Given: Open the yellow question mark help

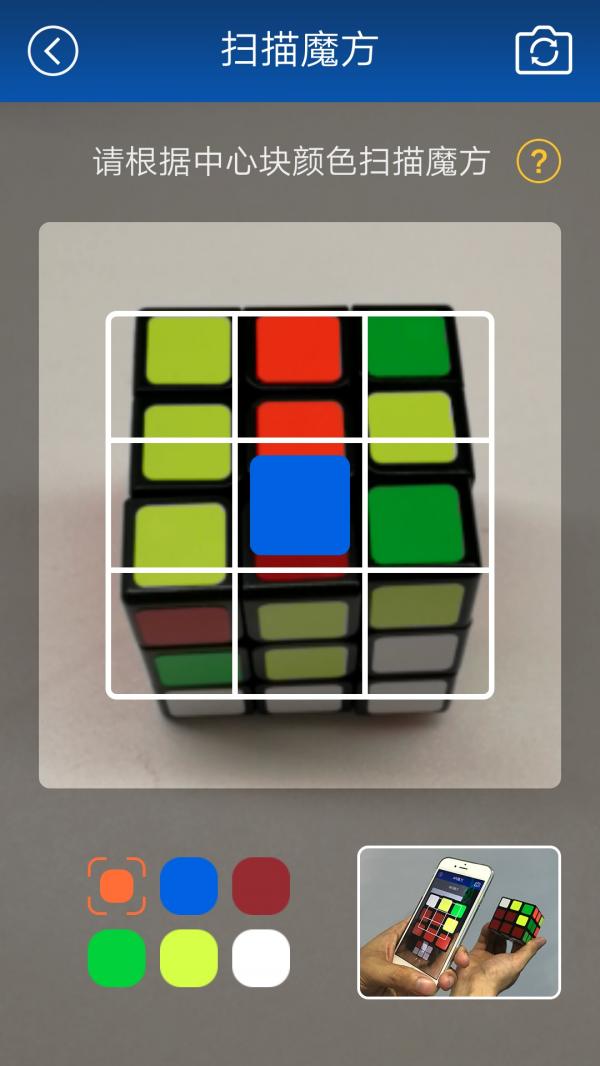Looking at the screenshot, I should pos(539,161).
